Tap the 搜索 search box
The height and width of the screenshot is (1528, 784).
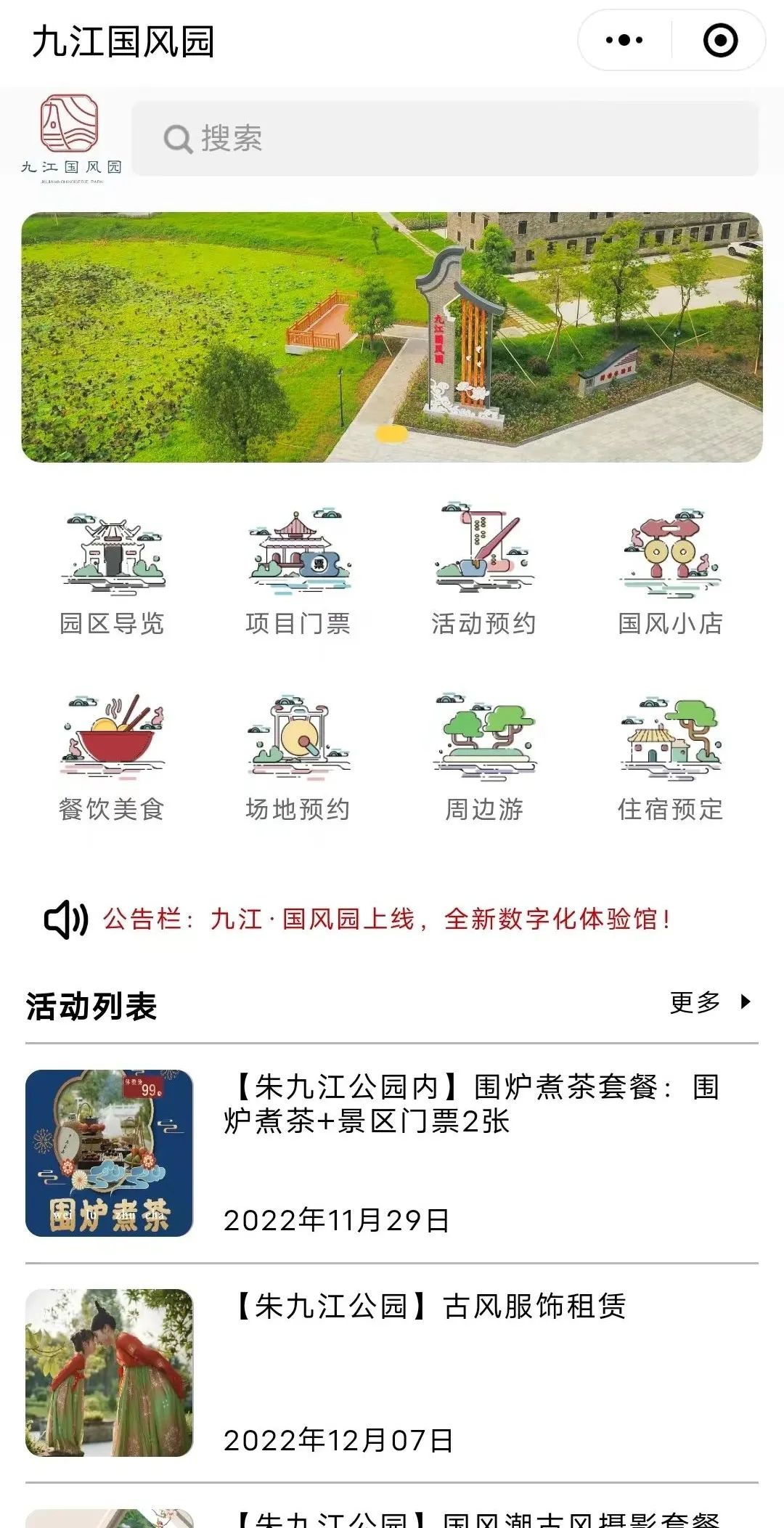(445, 138)
